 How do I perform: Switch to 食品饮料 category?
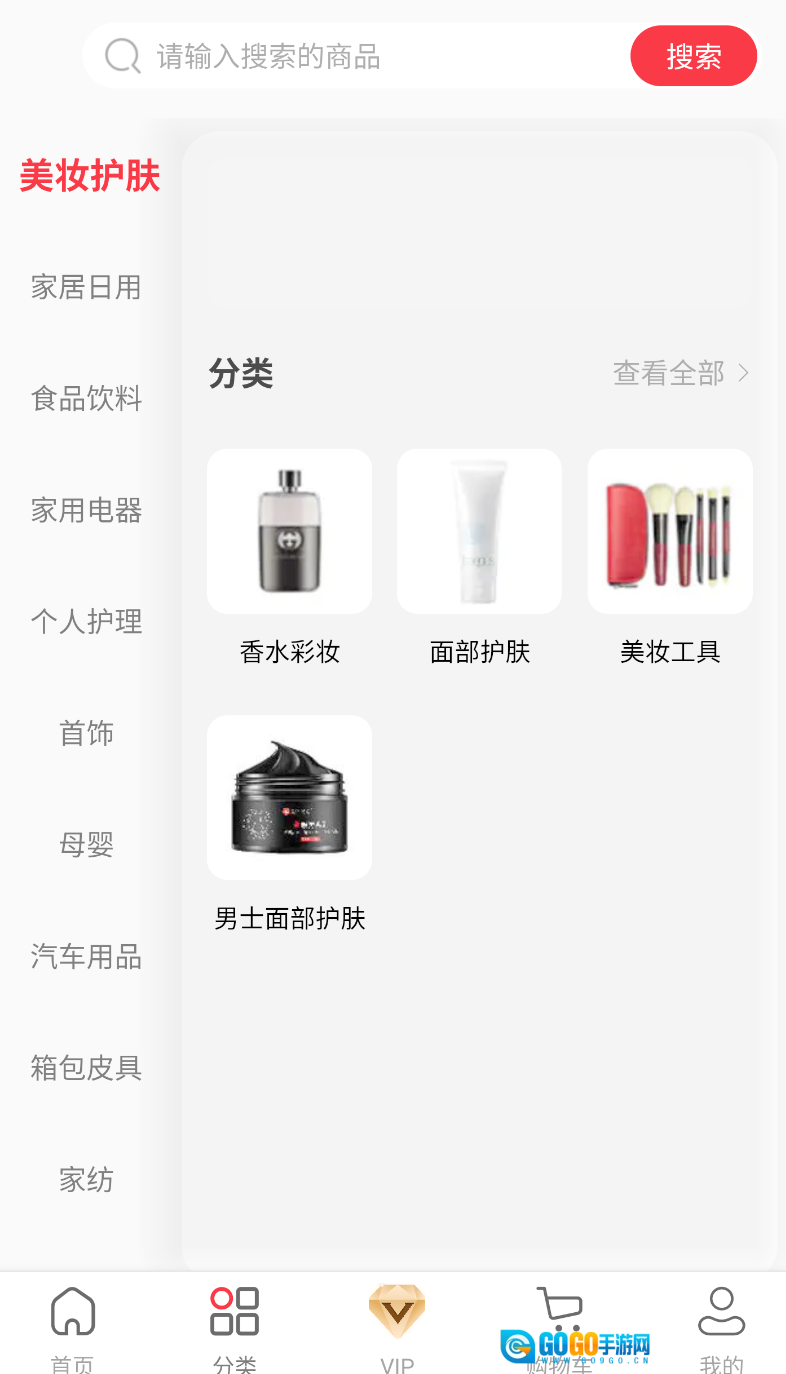click(86, 399)
